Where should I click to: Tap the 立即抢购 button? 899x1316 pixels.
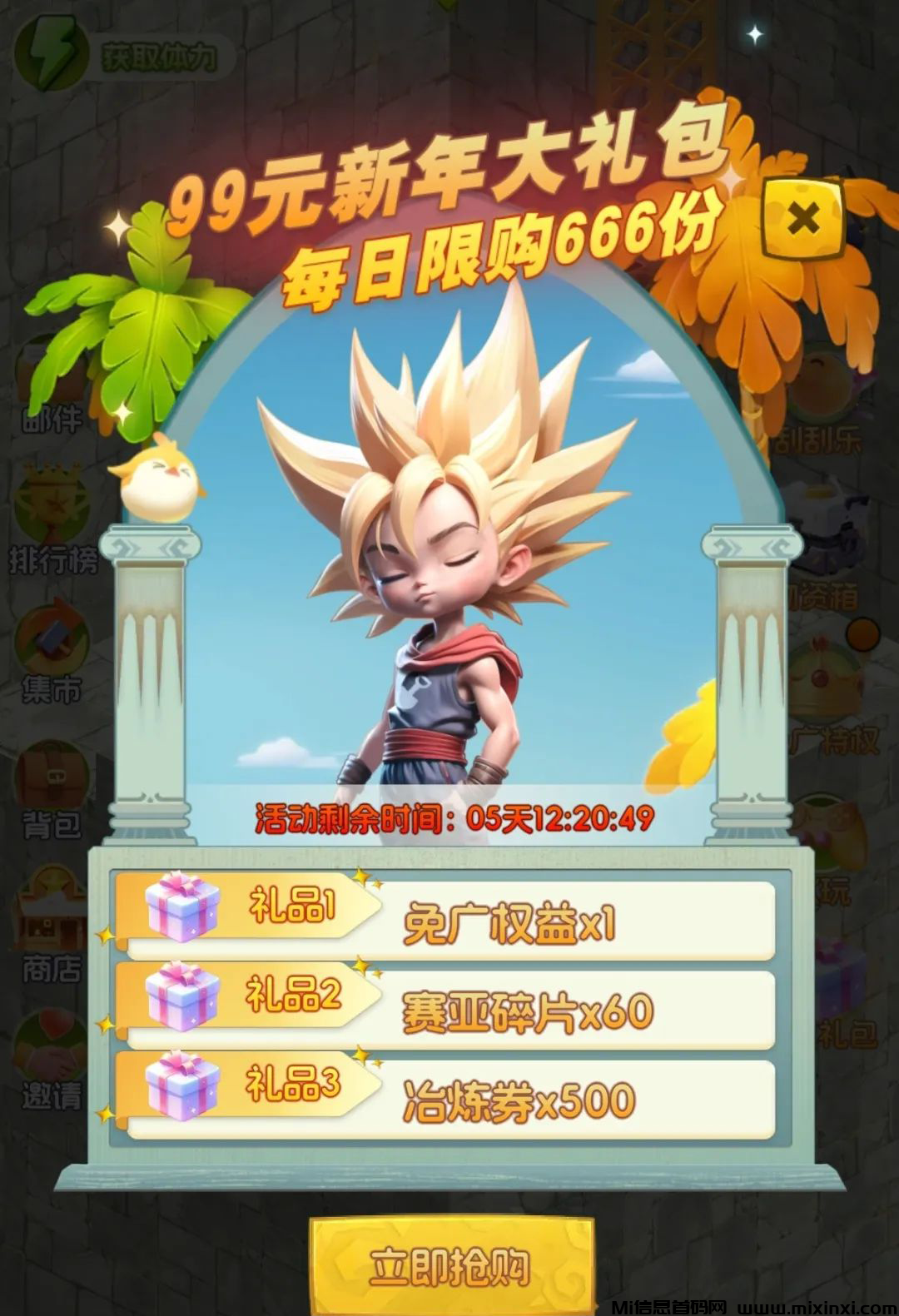(451, 1266)
